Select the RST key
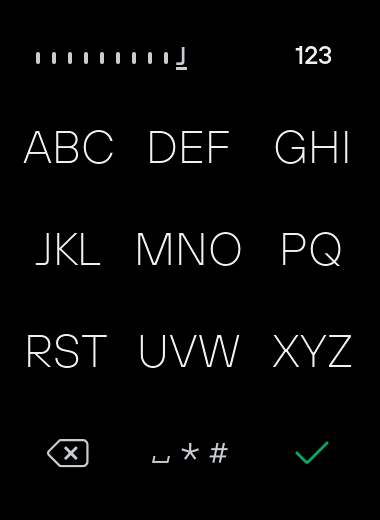Viewport: 380px width, 520px height. tap(67, 351)
